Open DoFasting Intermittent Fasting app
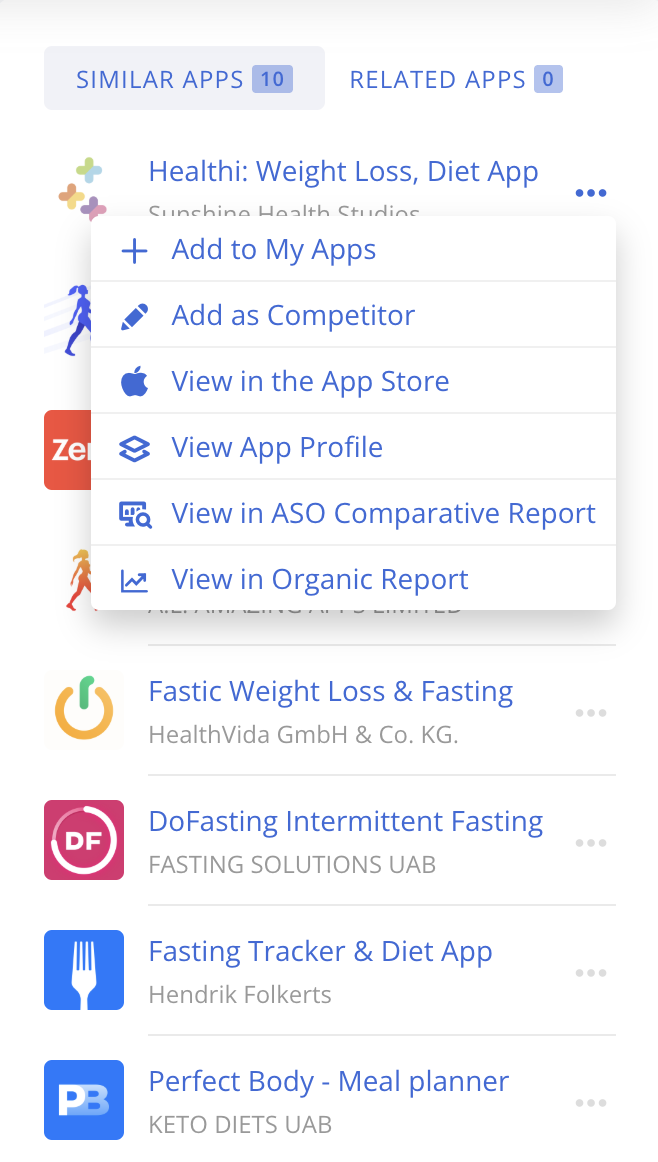Viewport: 658px width, 1162px height. (x=345, y=822)
